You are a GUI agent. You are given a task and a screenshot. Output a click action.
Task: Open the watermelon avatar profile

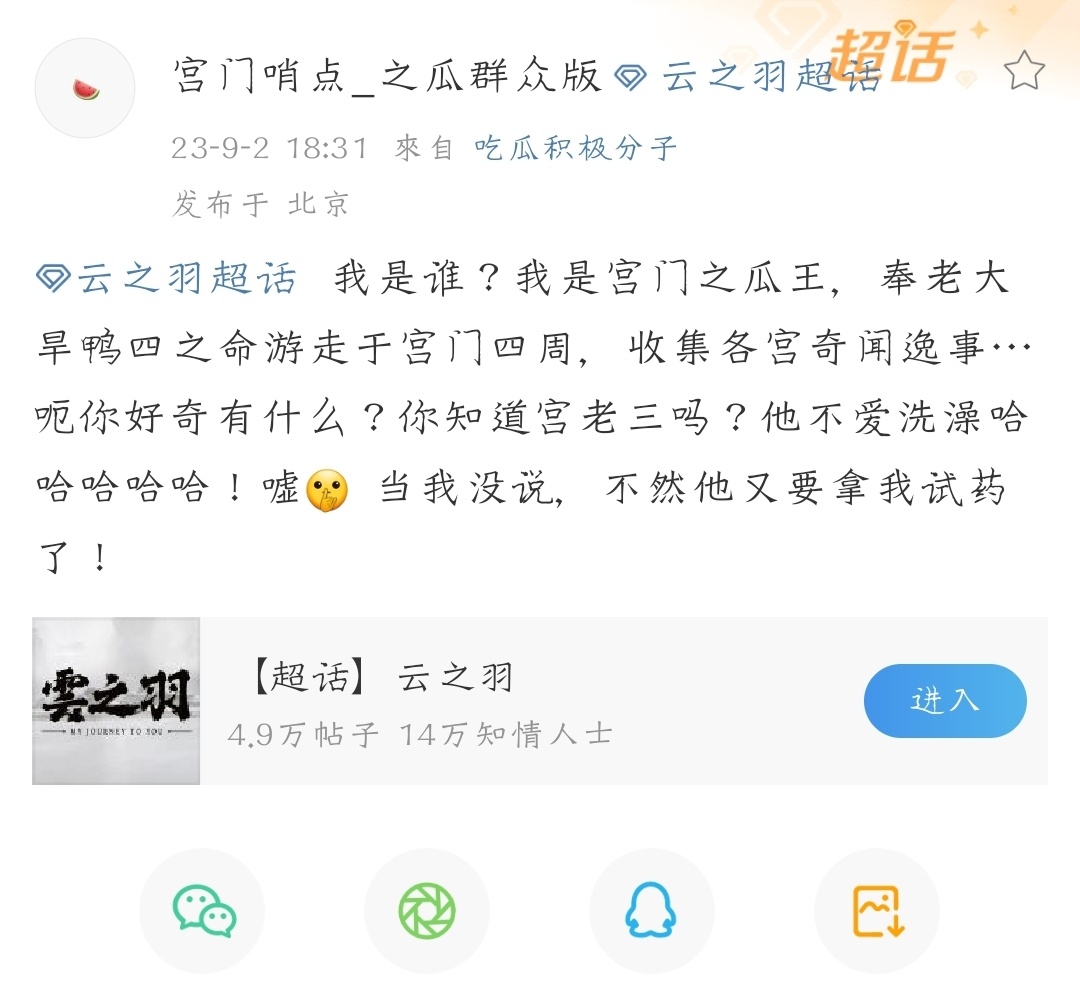[85, 89]
